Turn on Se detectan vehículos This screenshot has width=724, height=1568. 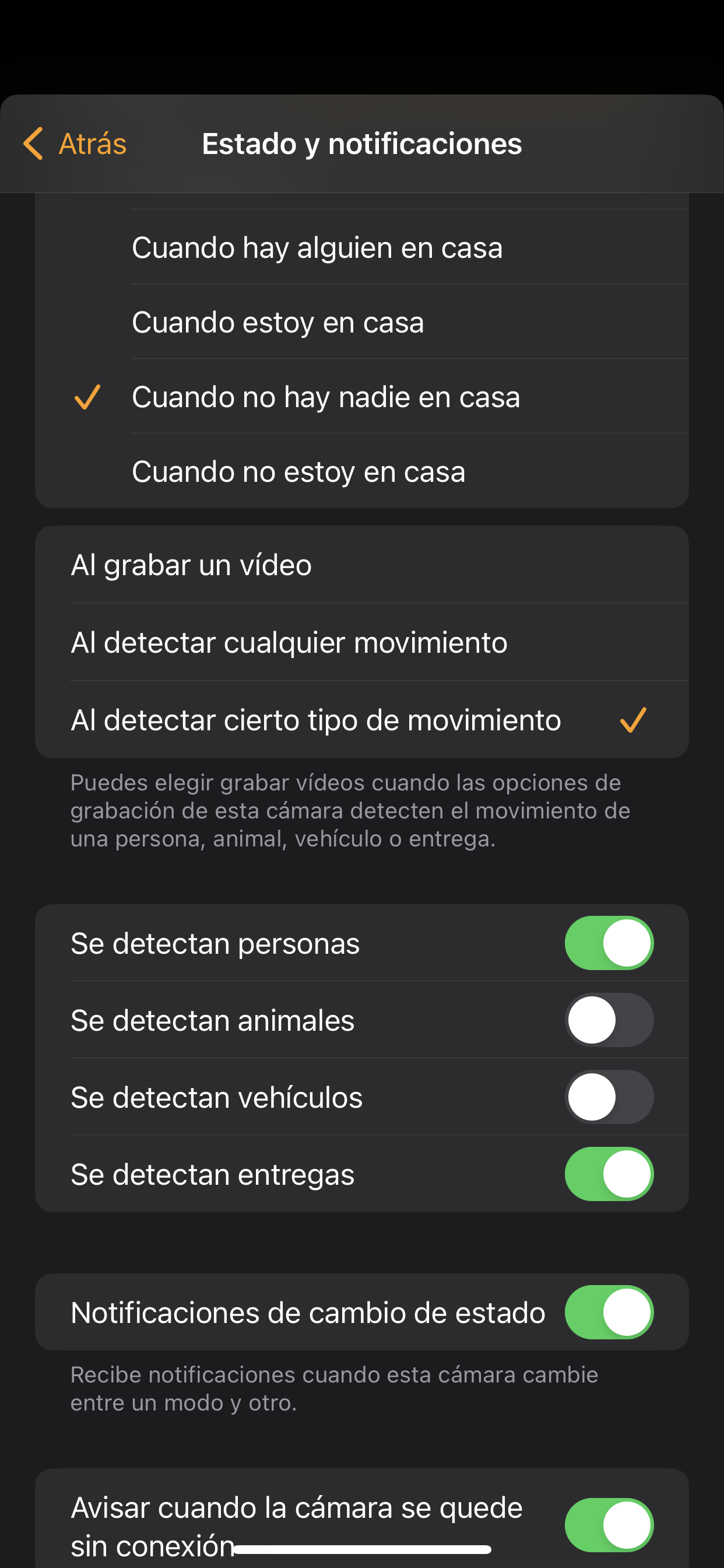click(x=609, y=1097)
